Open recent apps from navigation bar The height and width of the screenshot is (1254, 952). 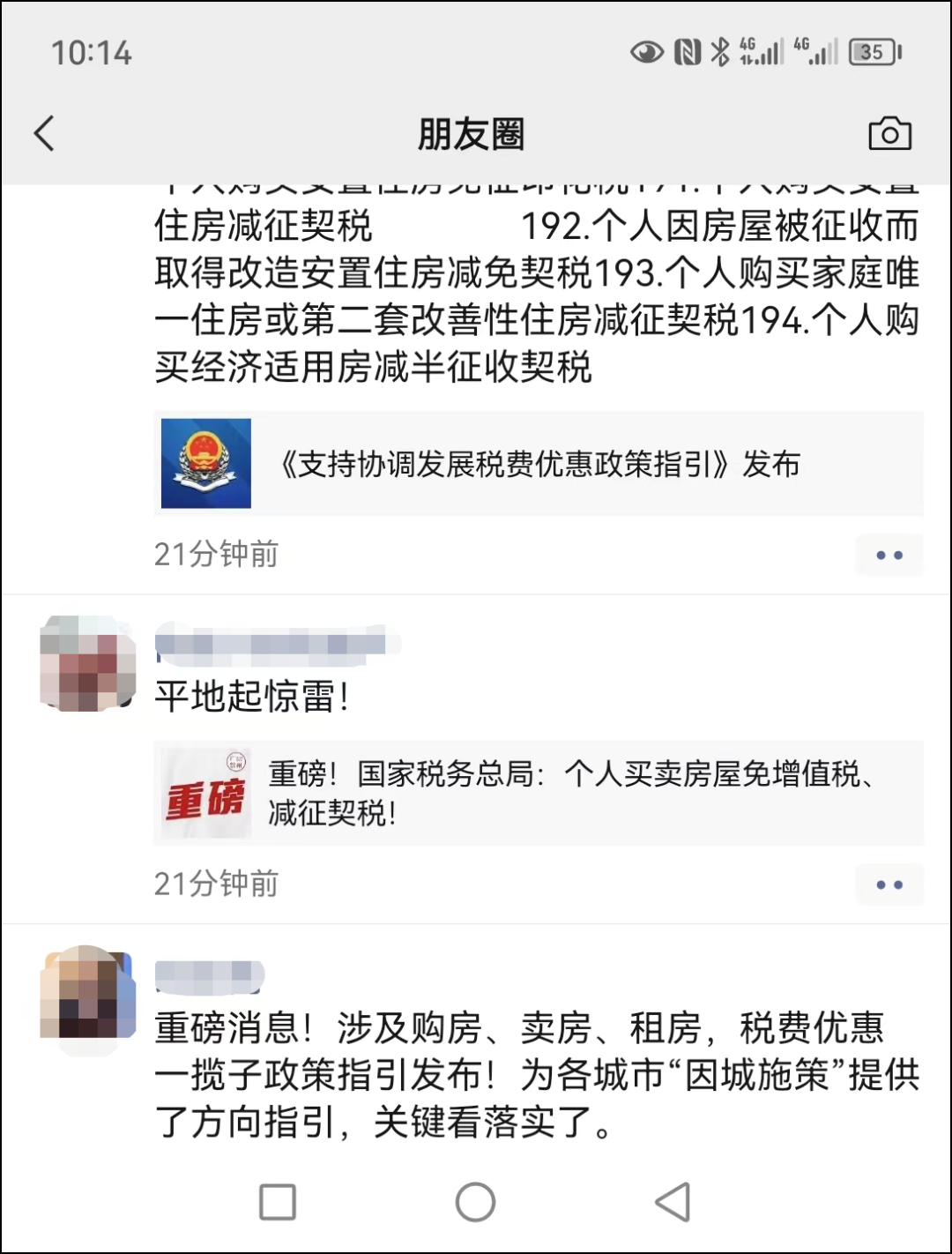pyautogui.click(x=278, y=1202)
